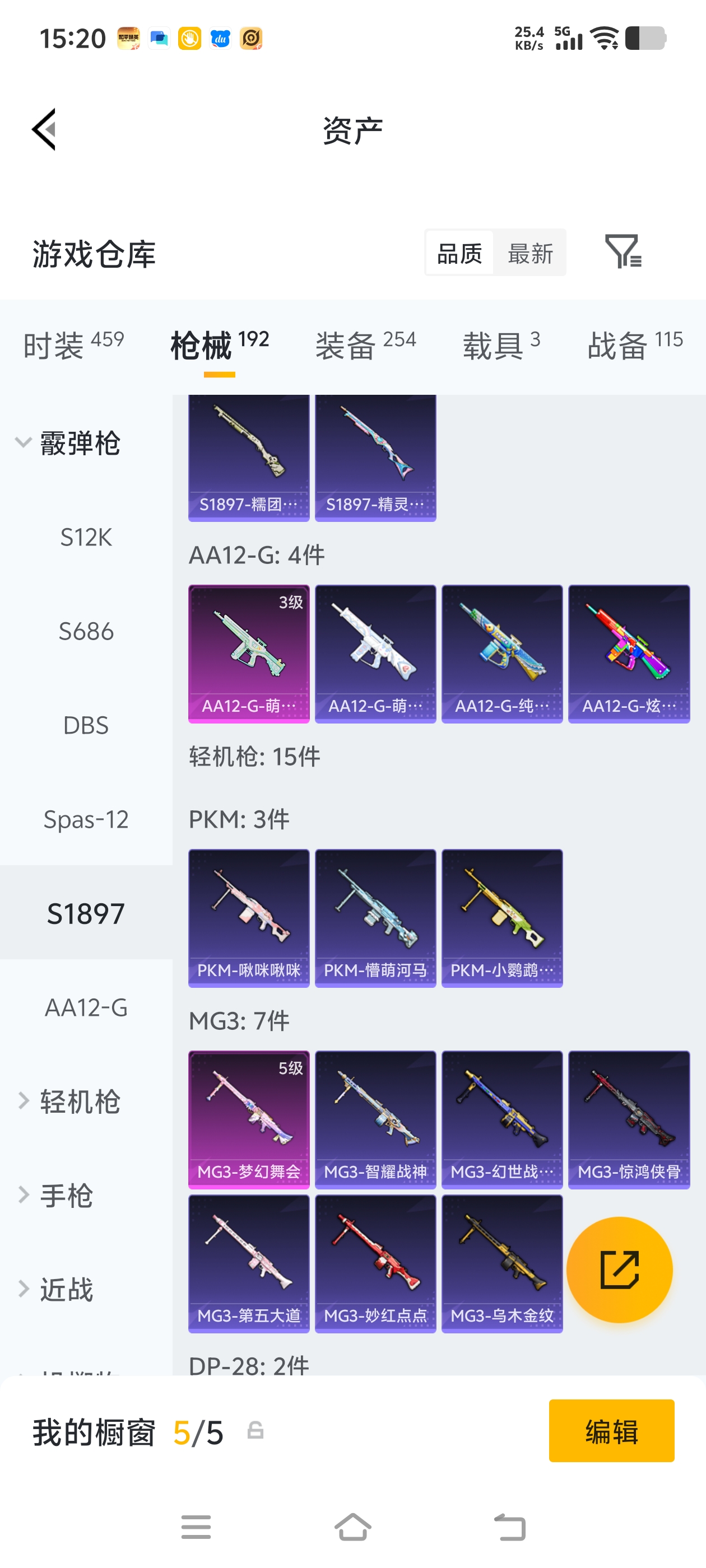The image size is (706, 1568).
Task: Select S12K in the sidebar
Action: click(86, 538)
